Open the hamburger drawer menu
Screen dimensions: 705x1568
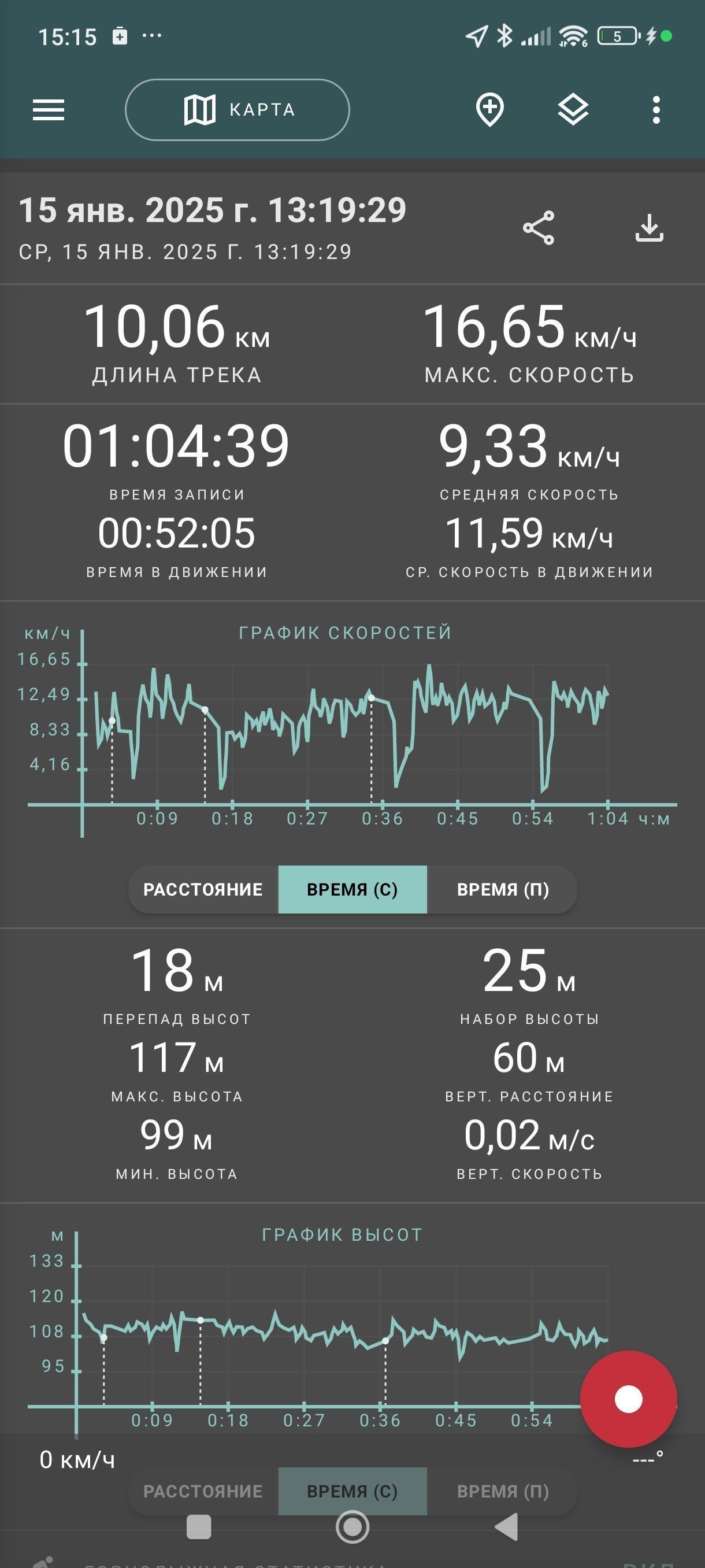point(48,110)
